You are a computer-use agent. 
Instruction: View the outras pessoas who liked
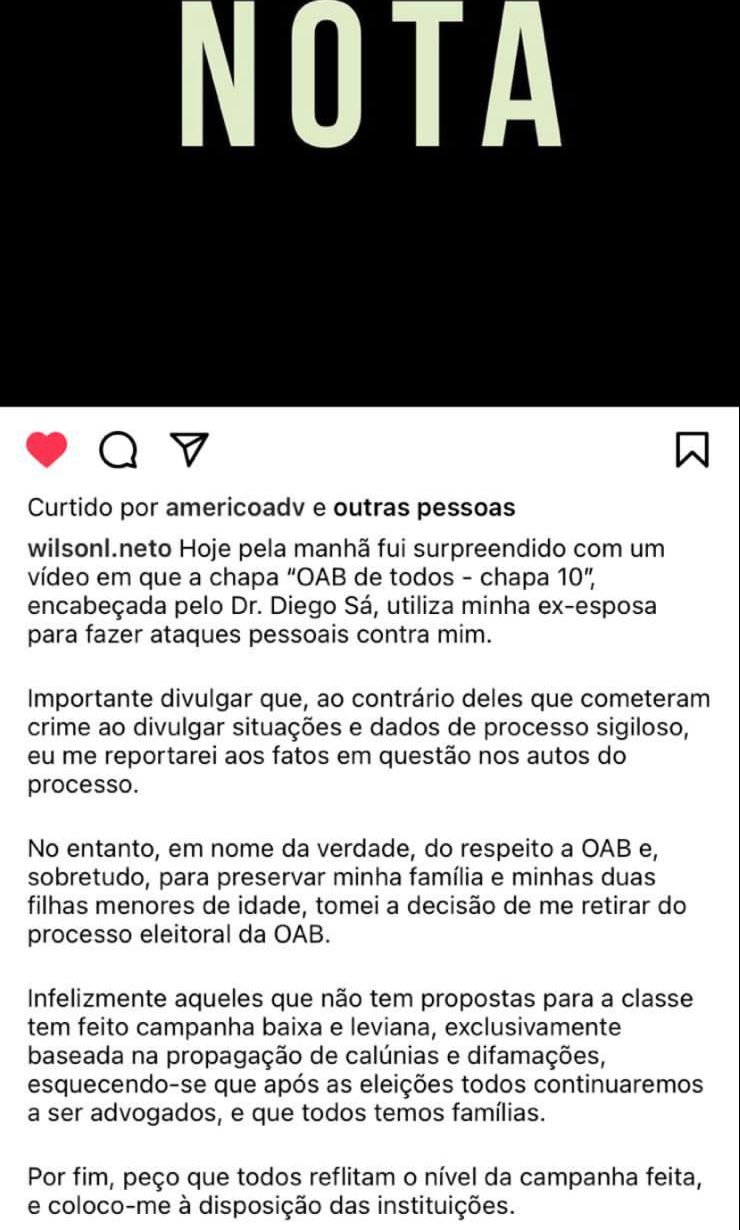[x=424, y=508]
